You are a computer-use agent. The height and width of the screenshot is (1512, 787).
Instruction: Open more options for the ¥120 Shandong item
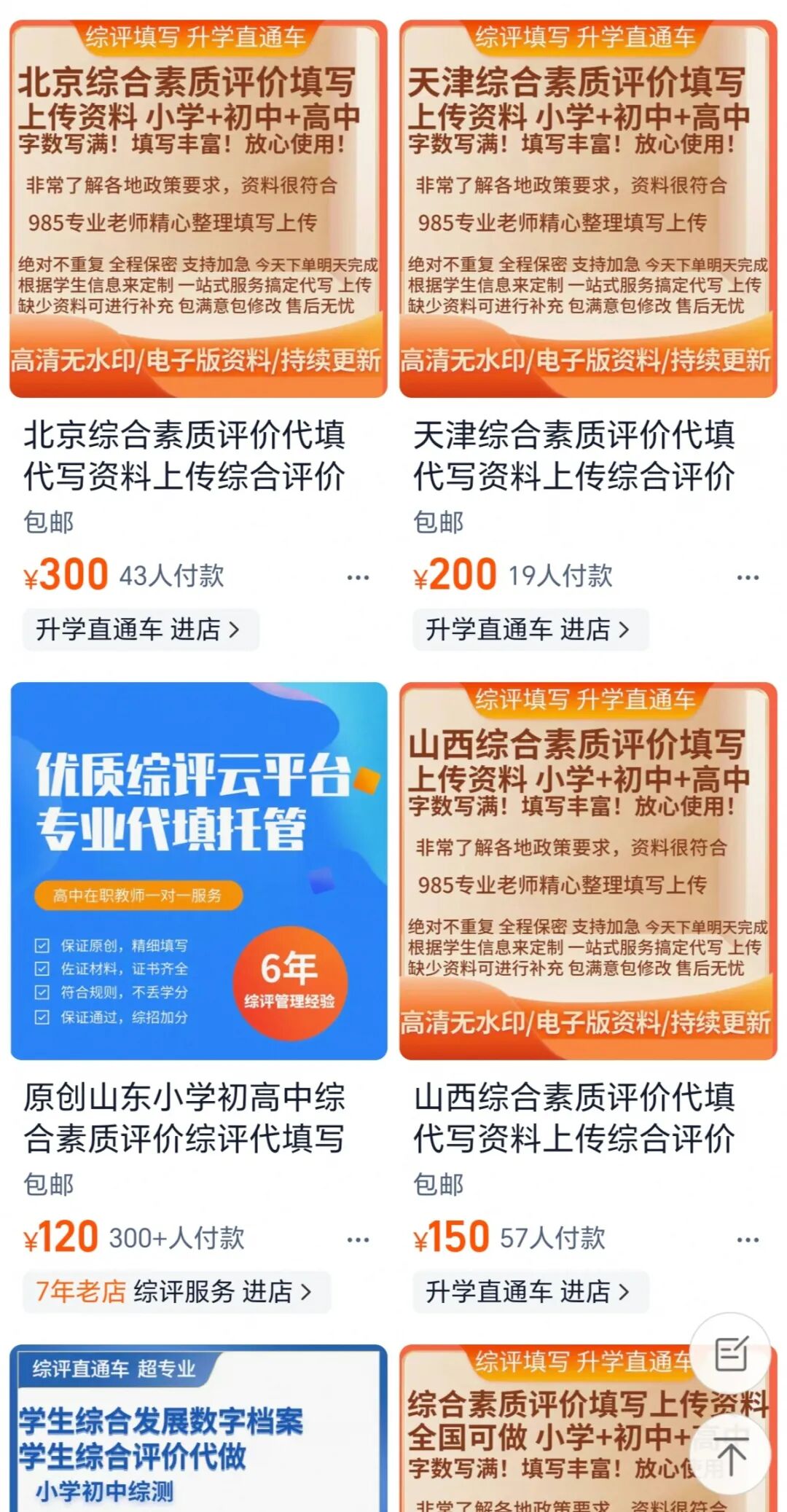(x=358, y=1239)
